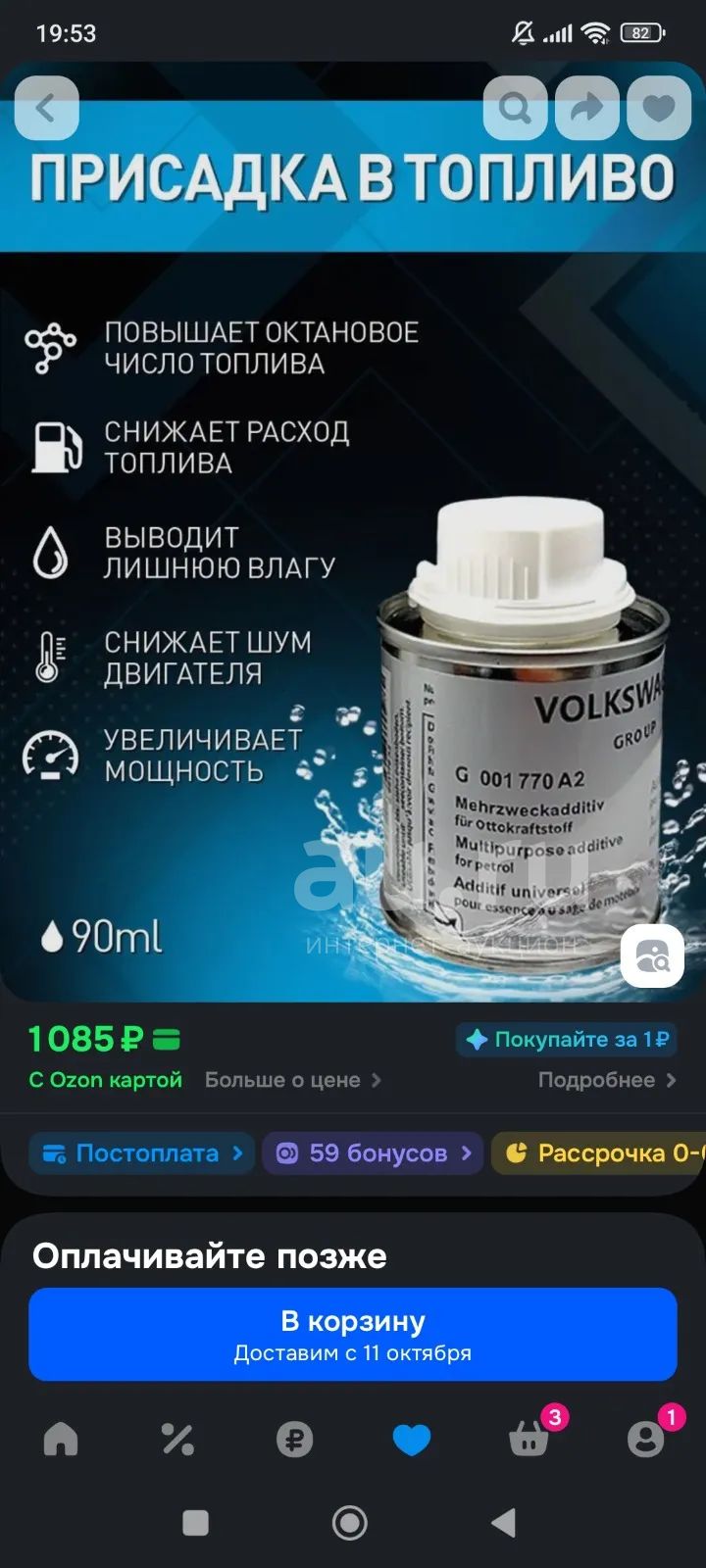706x1568 pixels.
Task: Share this product
Action: [586, 108]
